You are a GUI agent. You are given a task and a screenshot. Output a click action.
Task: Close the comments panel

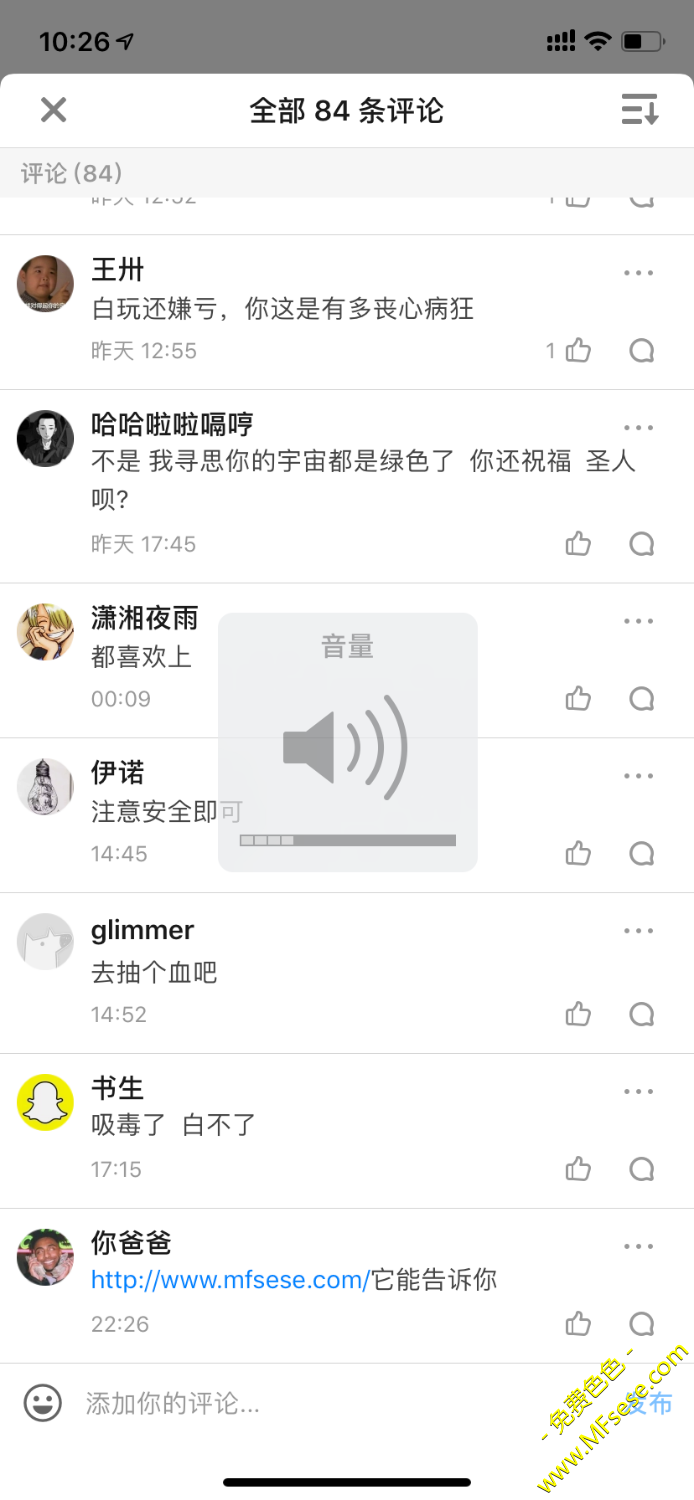(53, 109)
